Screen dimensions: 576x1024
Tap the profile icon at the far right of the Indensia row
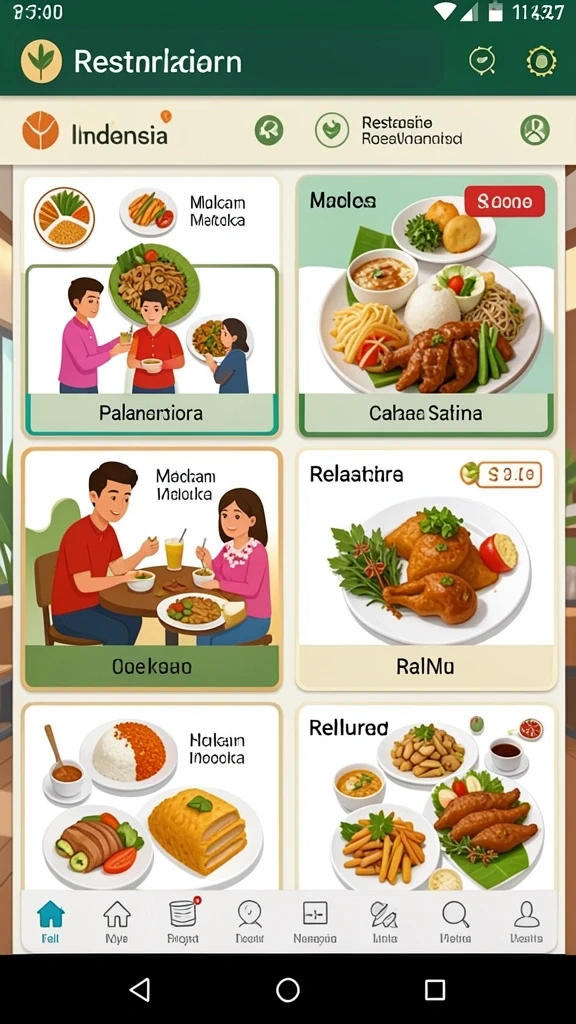(x=535, y=129)
